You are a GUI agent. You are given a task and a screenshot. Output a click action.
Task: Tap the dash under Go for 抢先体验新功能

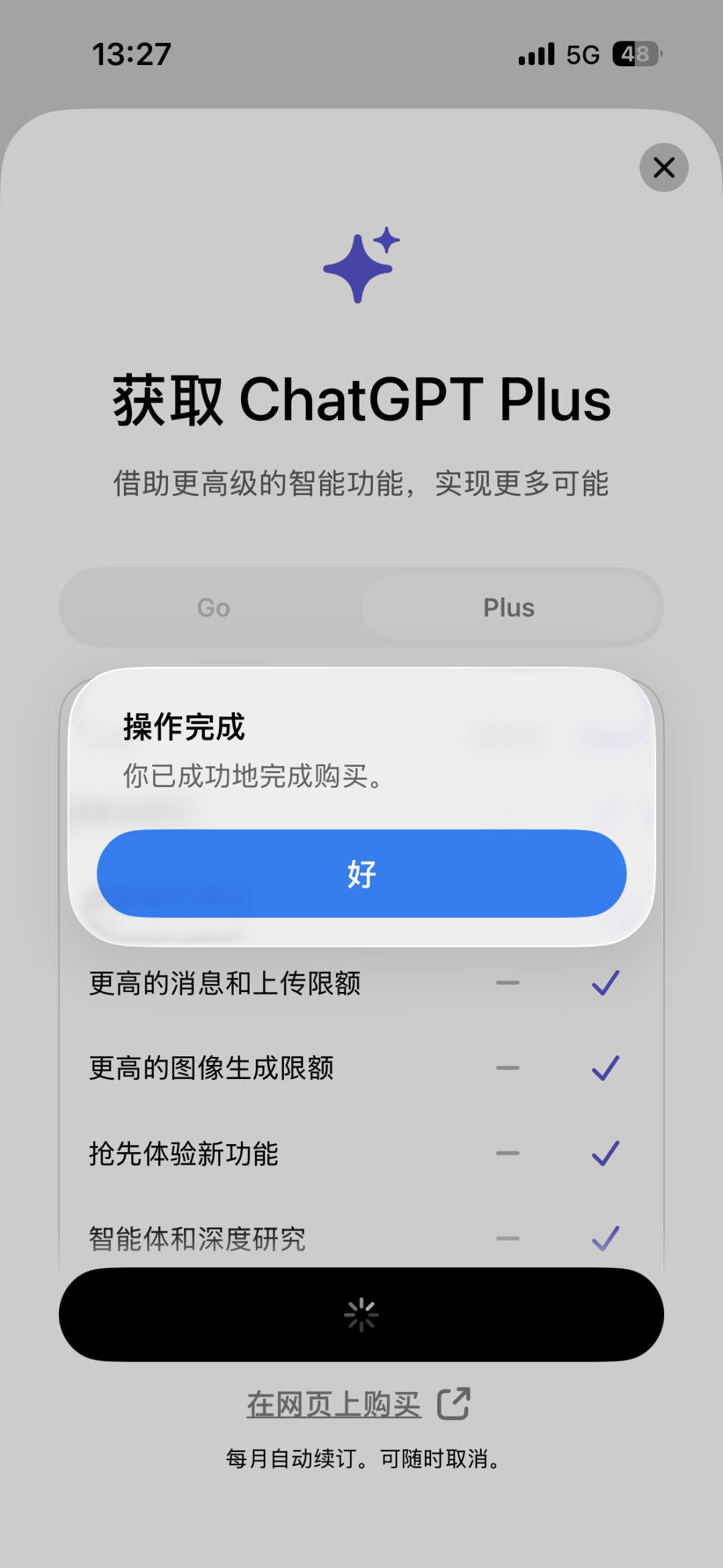coord(509,1152)
